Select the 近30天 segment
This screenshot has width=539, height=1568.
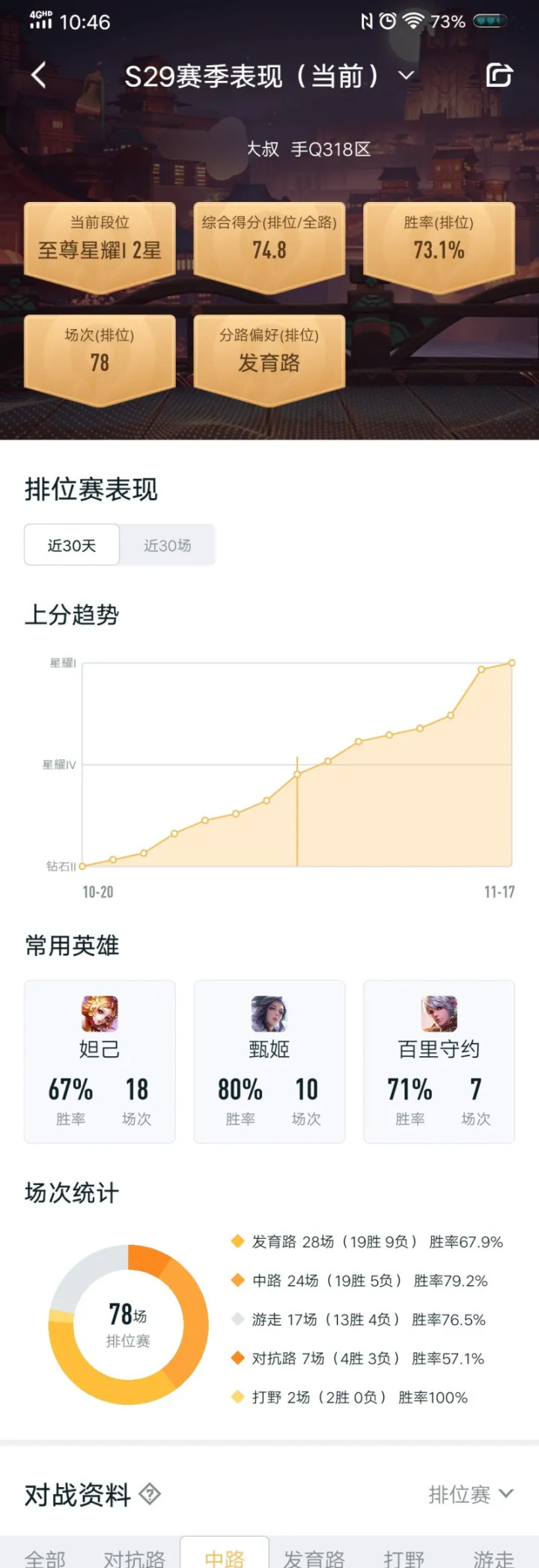pyautogui.click(x=72, y=545)
